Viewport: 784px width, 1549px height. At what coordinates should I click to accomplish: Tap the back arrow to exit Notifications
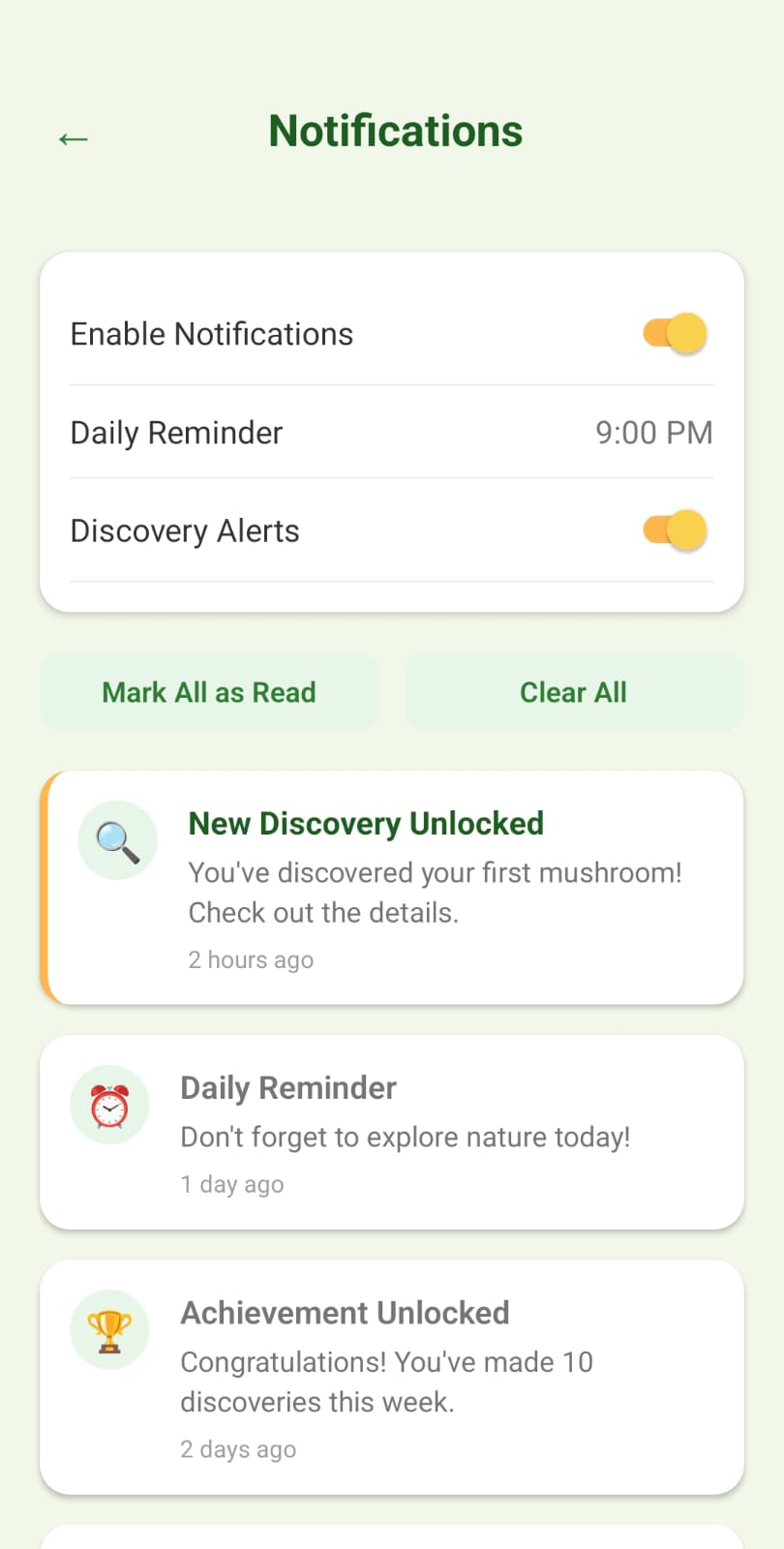point(73,138)
